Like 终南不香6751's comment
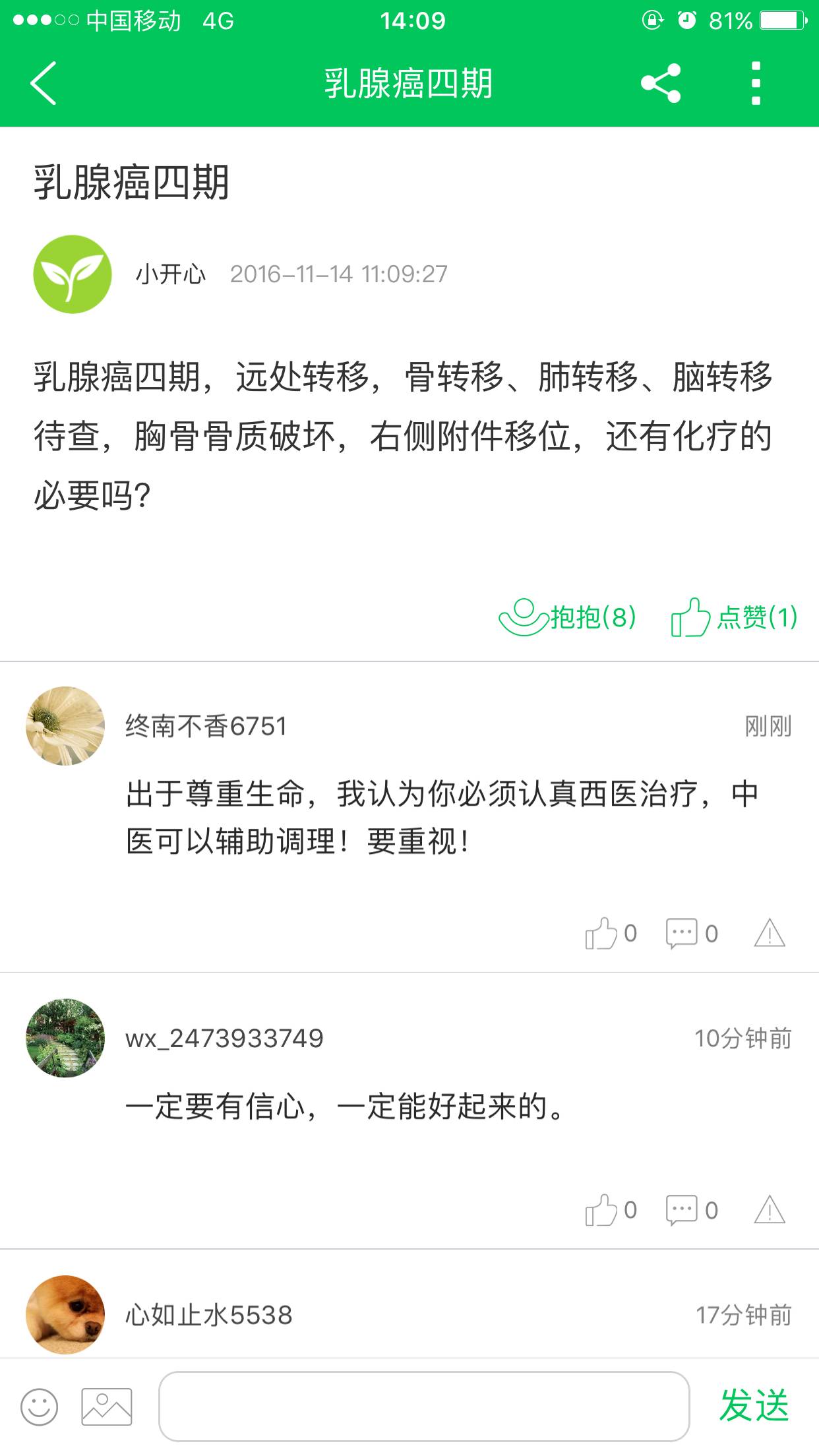 point(610,933)
